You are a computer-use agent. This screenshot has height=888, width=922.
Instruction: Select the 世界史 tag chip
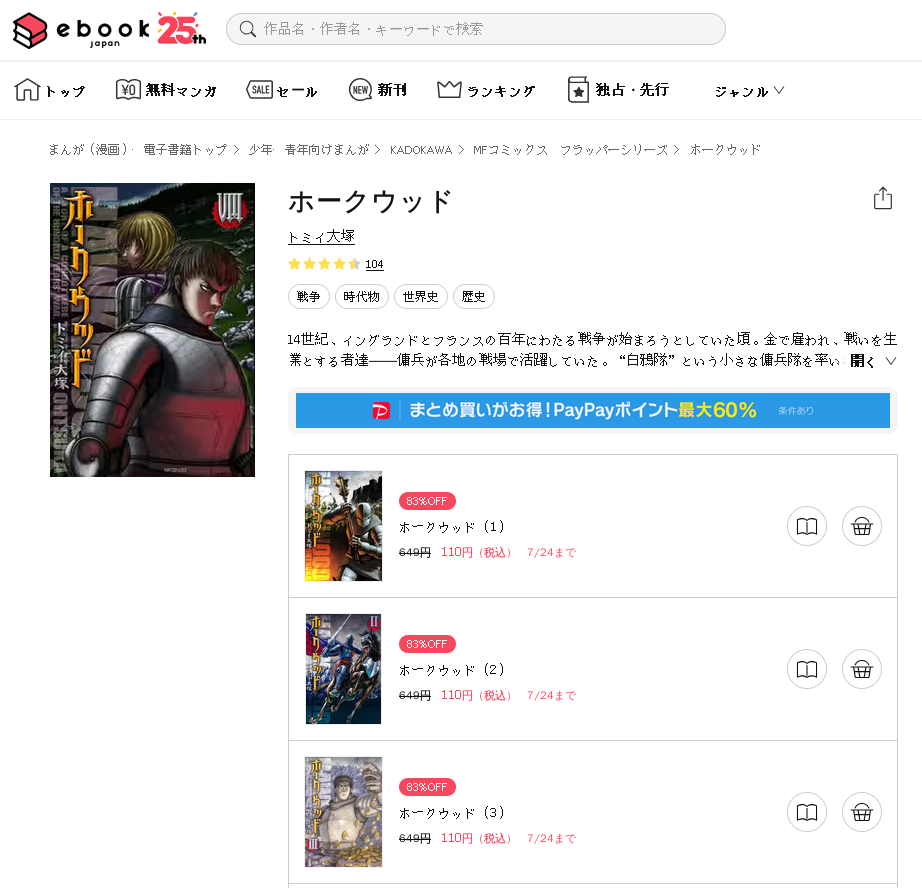click(x=420, y=297)
